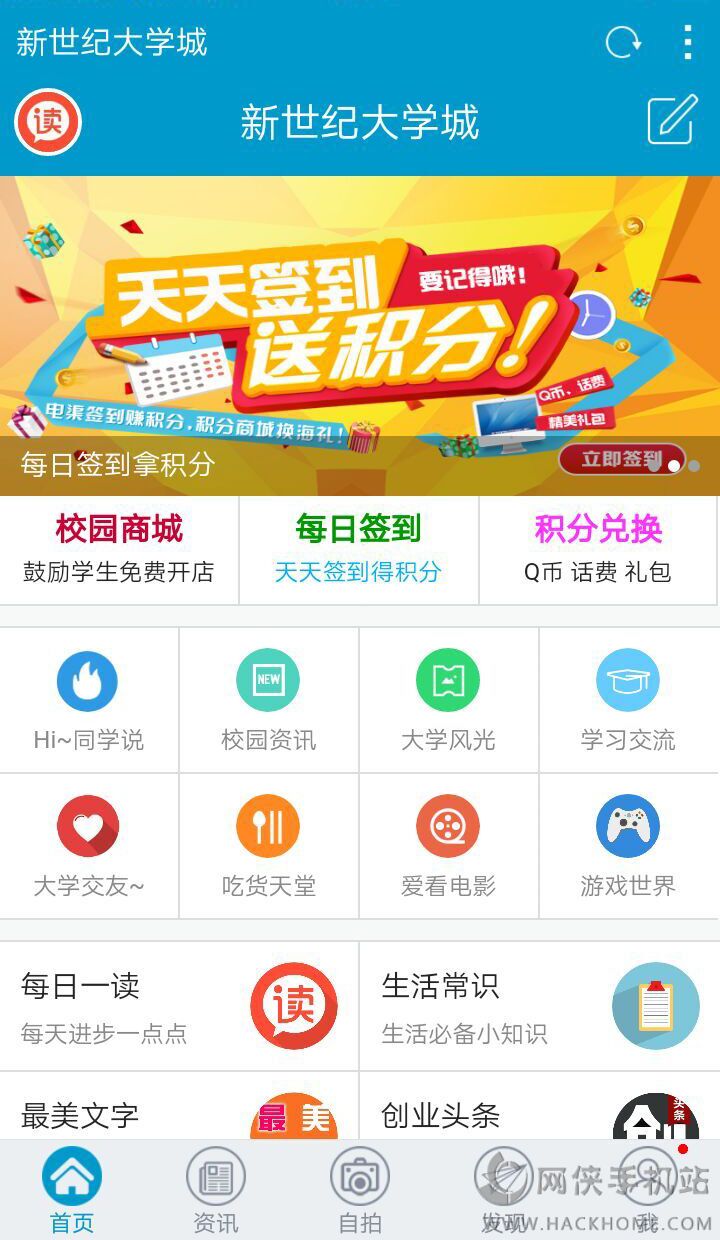Image resolution: width=720 pixels, height=1240 pixels.
Task: Go to 每日签到 daily check-in
Action: click(359, 549)
